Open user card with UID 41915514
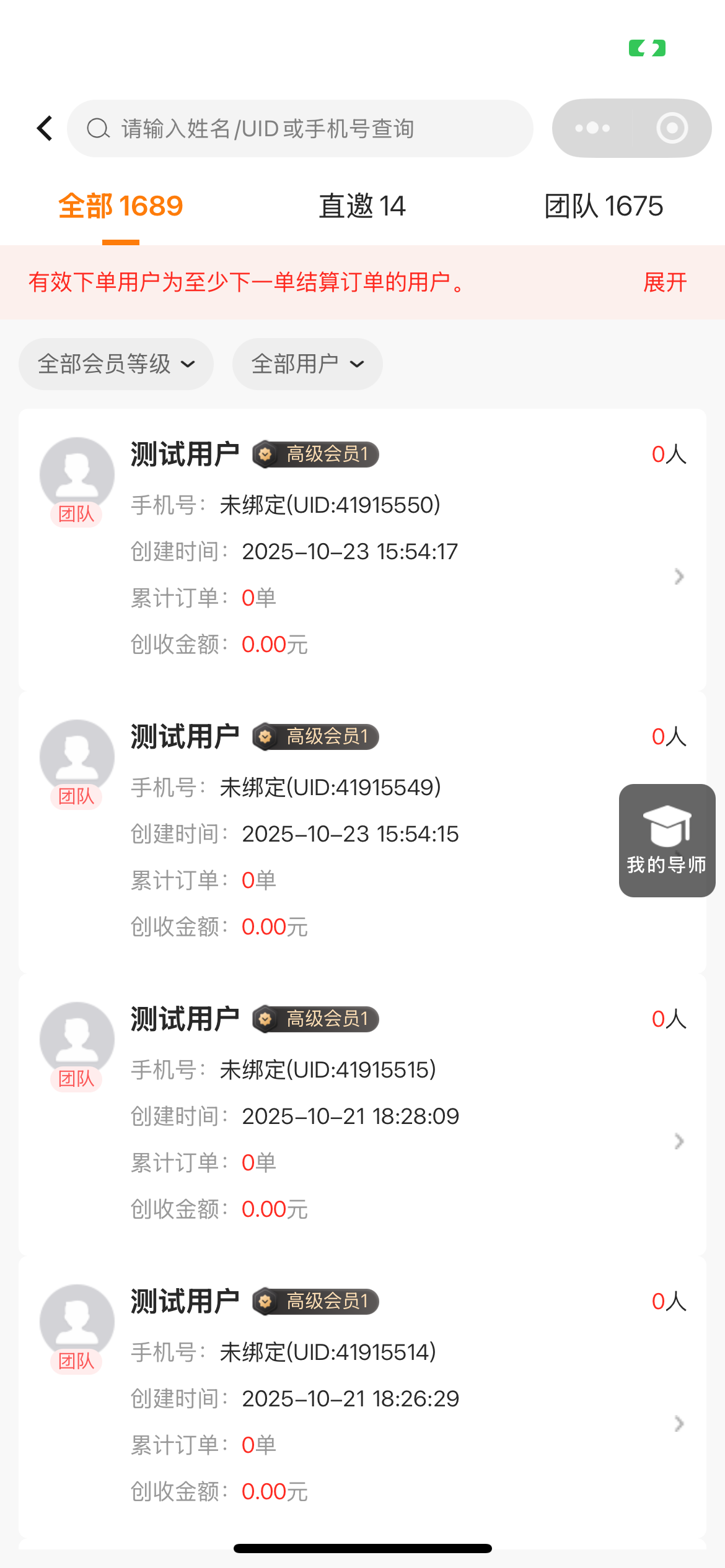The image size is (725, 1568). click(362, 1397)
